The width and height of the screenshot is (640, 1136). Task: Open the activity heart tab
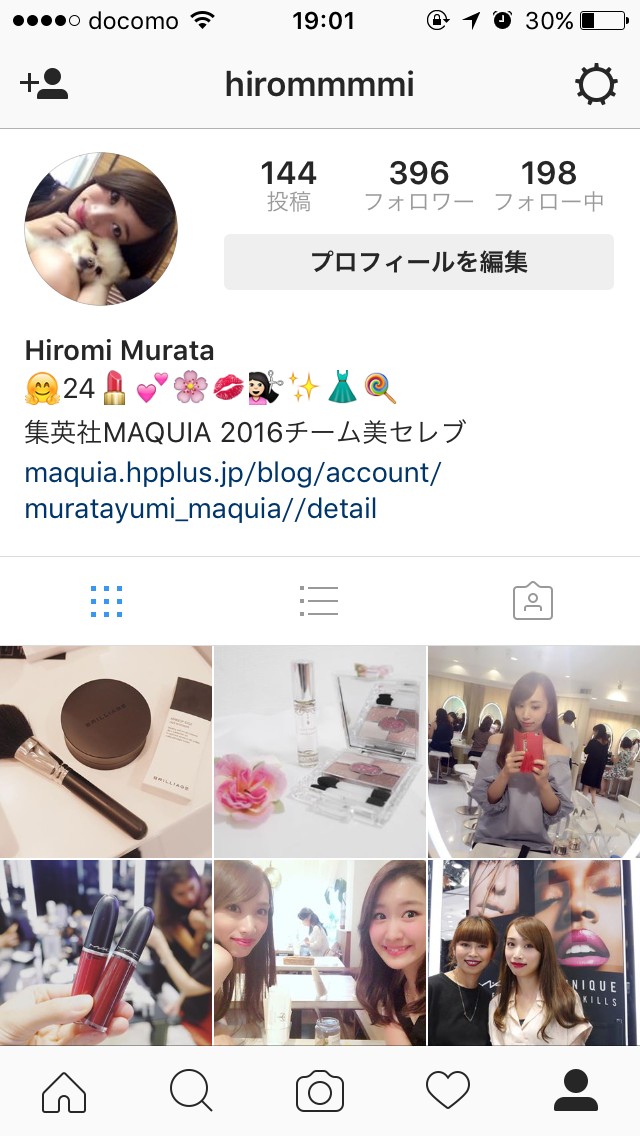[447, 1091]
